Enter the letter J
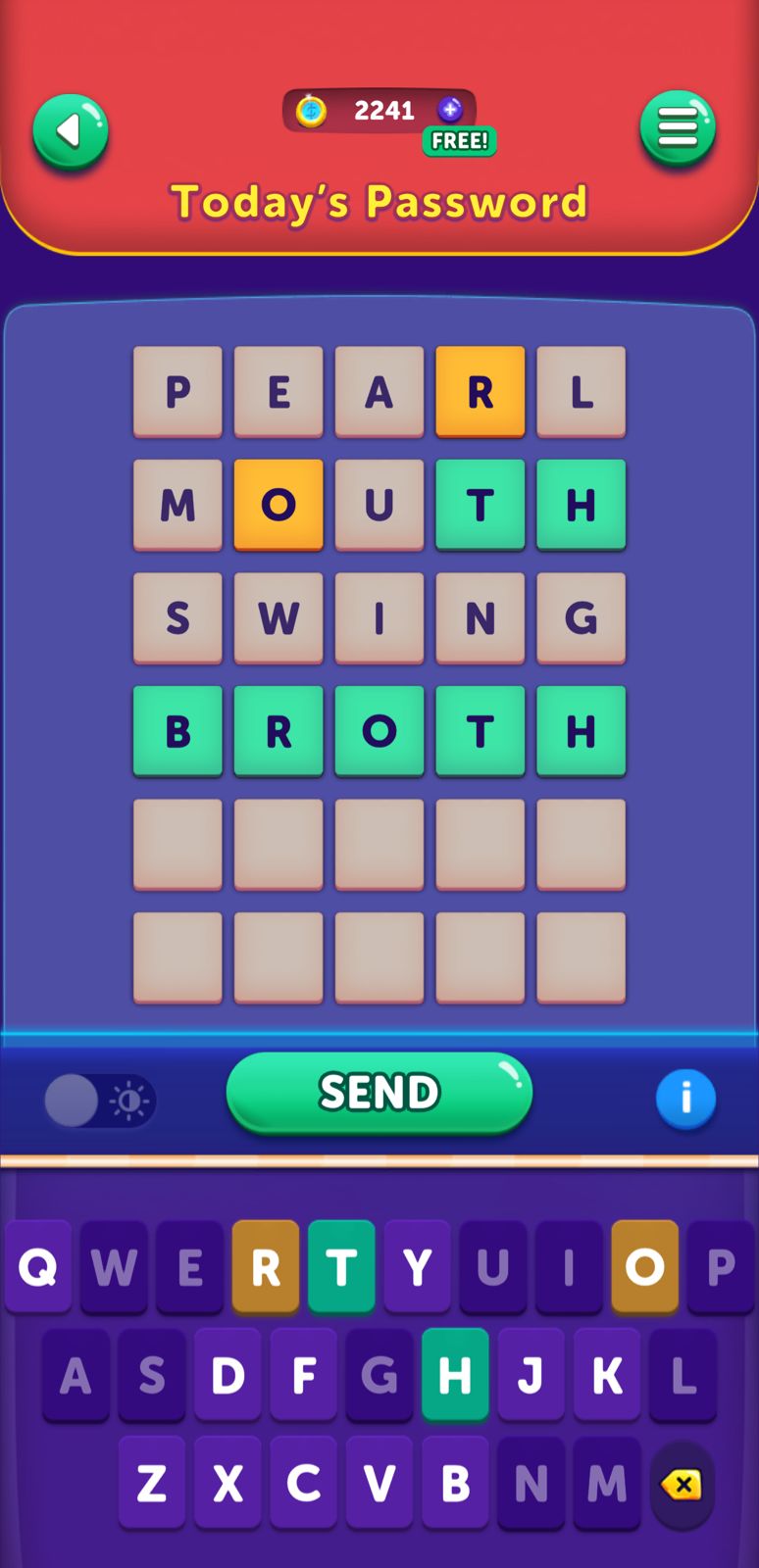Image resolution: width=759 pixels, height=1568 pixels. [x=531, y=1375]
